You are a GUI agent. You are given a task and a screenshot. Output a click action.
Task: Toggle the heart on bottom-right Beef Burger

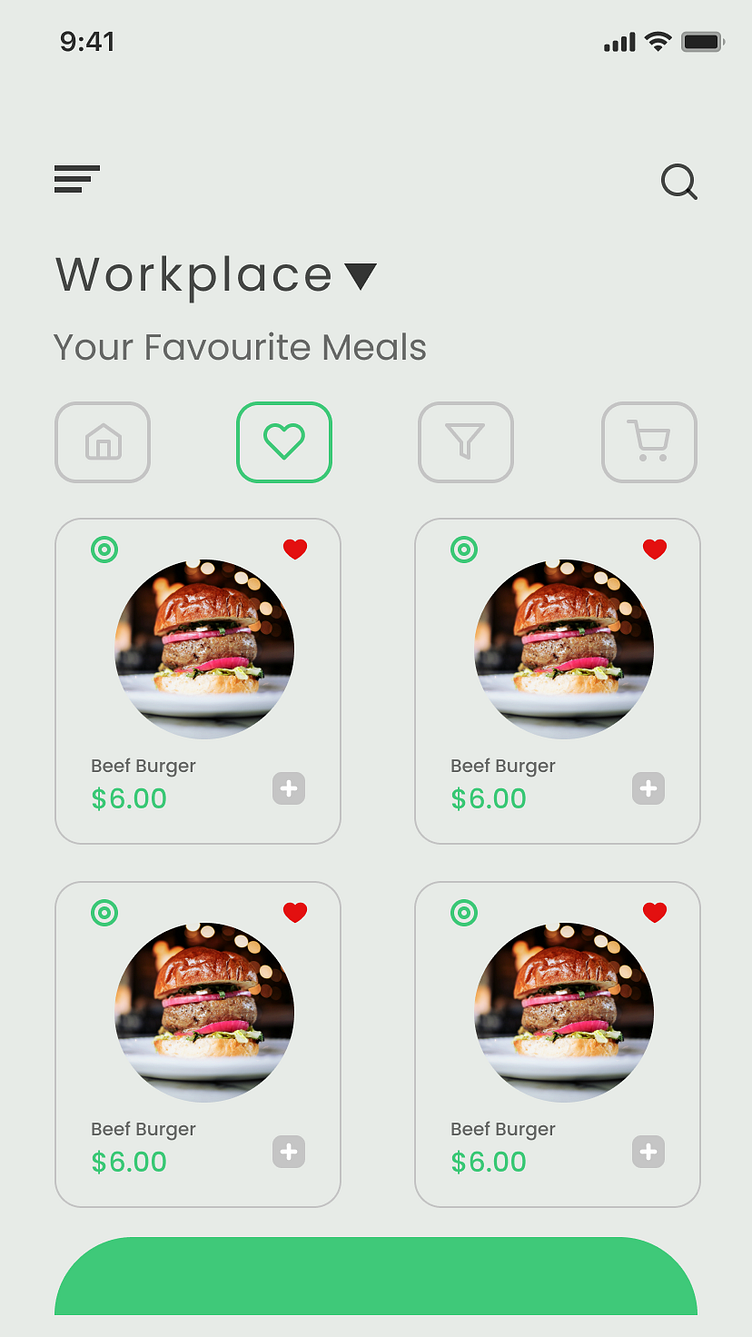pyautogui.click(x=655, y=912)
